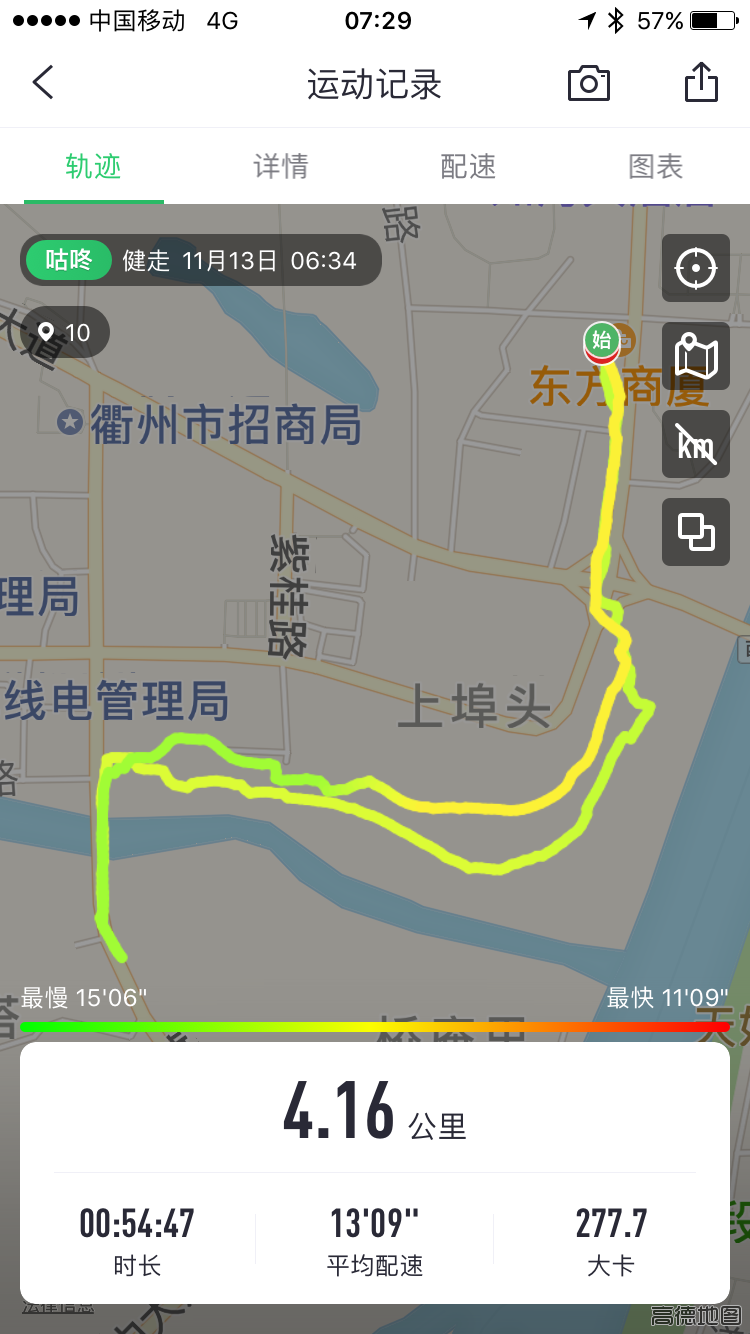Open the 图表 tab
Viewport: 750px width, 1334px height.
click(x=655, y=166)
